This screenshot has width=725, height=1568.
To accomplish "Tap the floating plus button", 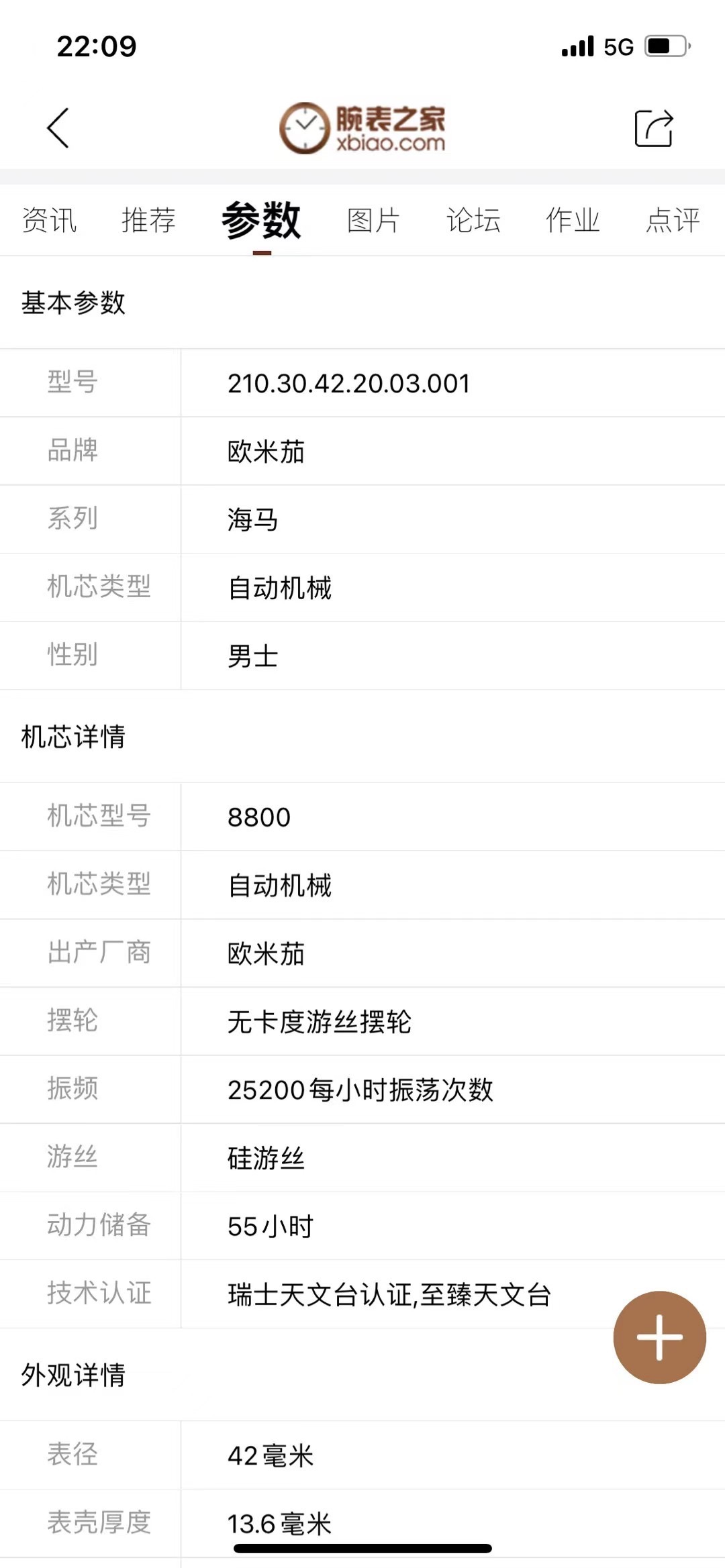I will [659, 1337].
